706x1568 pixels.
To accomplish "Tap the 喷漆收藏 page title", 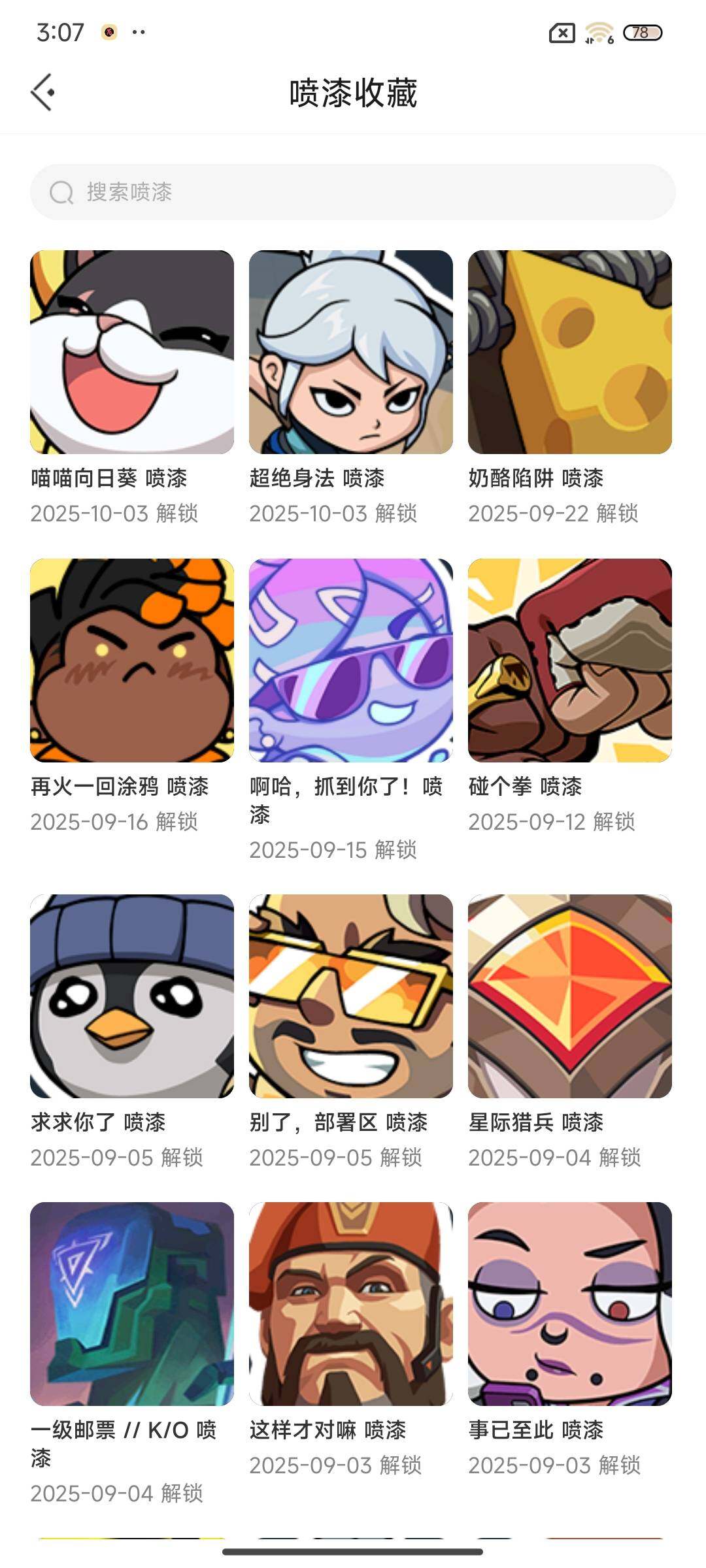I will coord(353,91).
